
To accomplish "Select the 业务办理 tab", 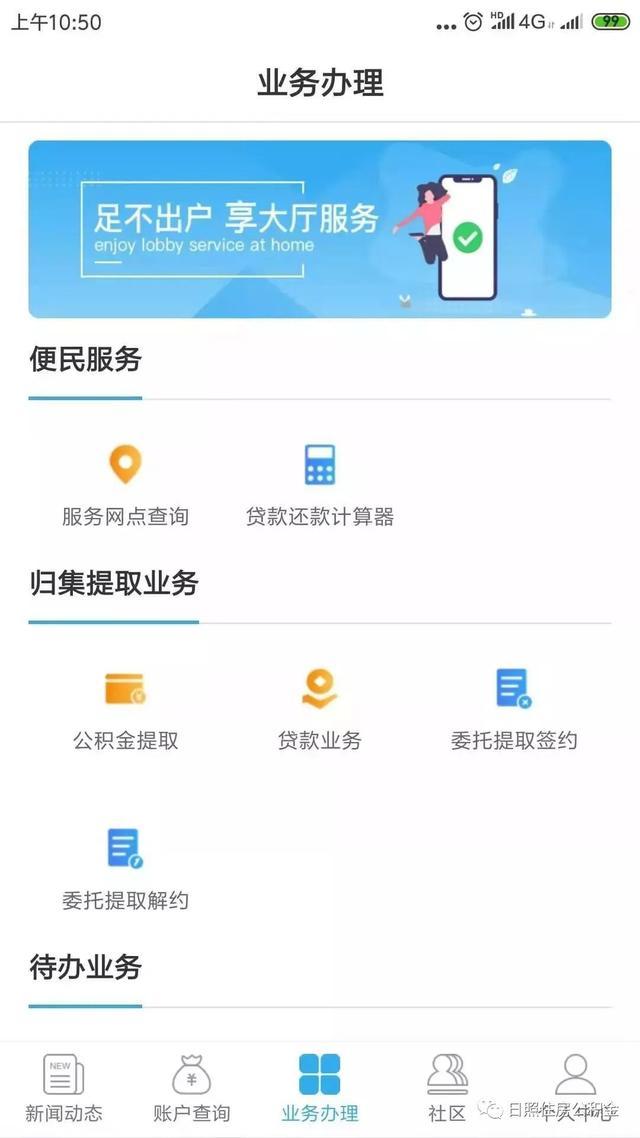I will 320,1088.
